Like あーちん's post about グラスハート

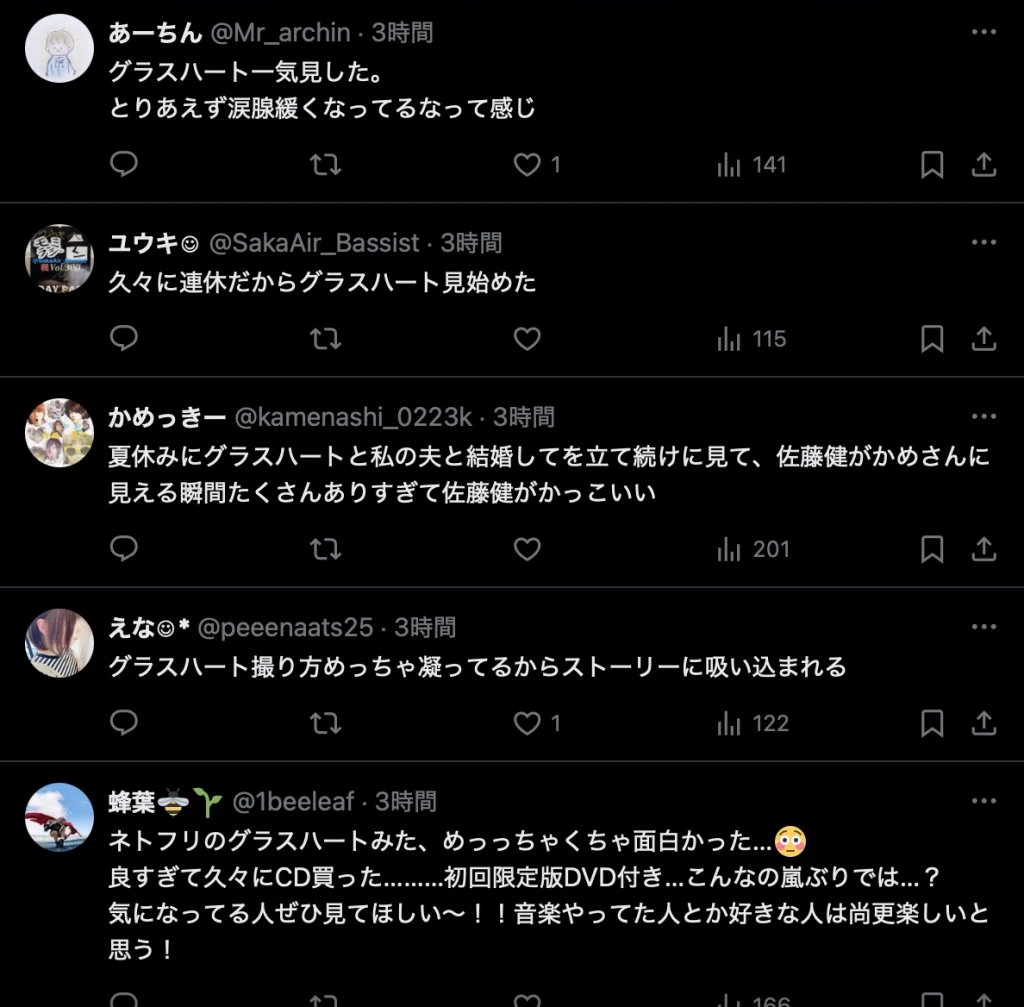click(x=527, y=165)
